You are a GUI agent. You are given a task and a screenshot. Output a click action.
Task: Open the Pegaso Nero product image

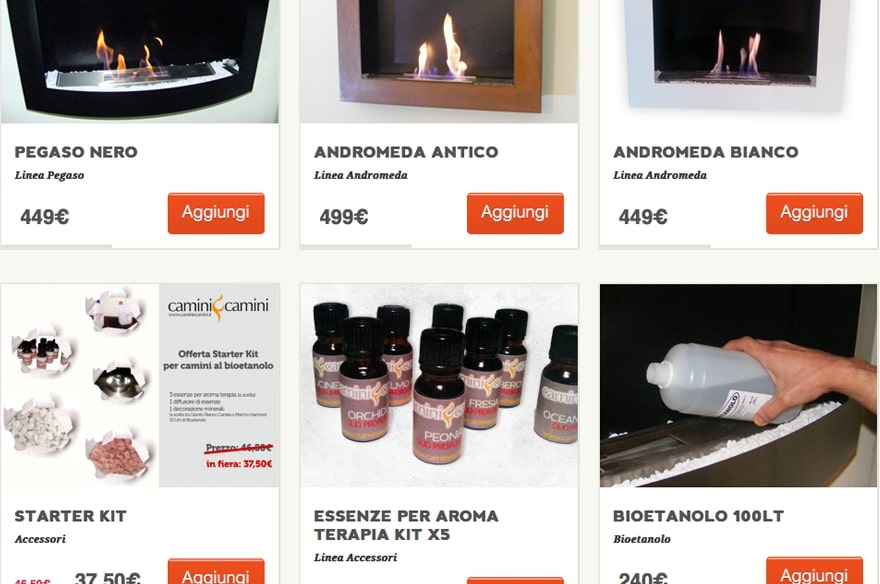(x=140, y=60)
